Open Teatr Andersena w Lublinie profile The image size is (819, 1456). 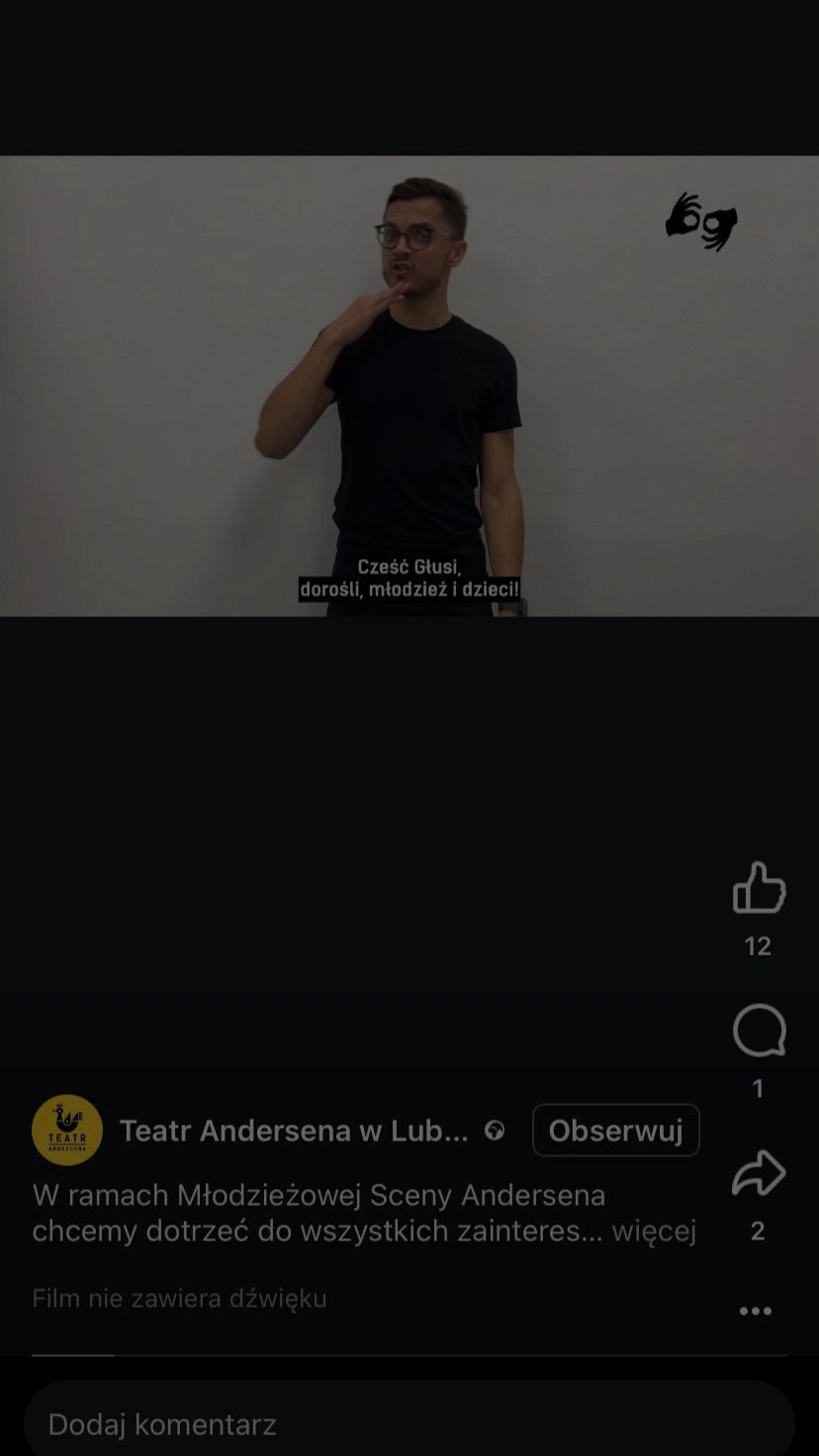(x=294, y=1131)
